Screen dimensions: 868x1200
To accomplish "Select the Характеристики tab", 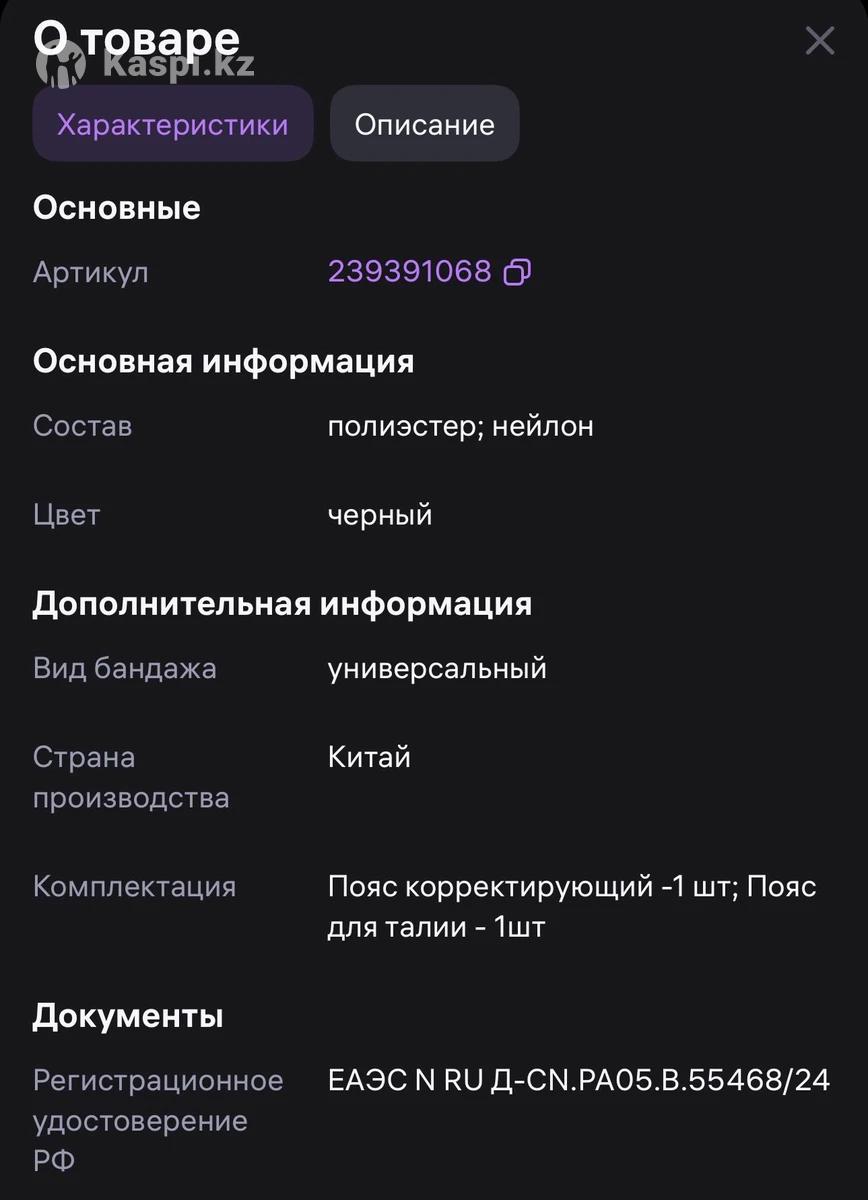I will (x=172, y=124).
